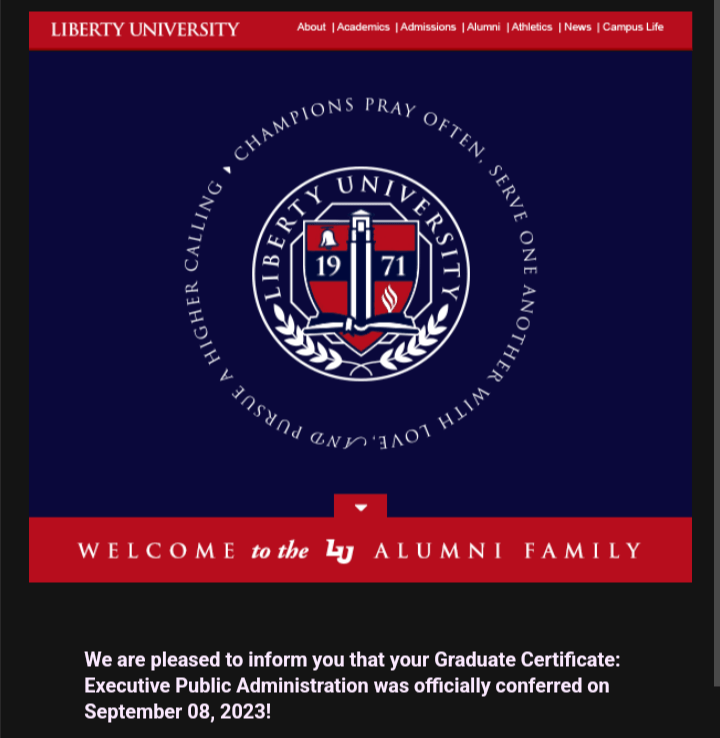Go to the Academics page
This screenshot has height=738, width=720.
click(x=363, y=27)
